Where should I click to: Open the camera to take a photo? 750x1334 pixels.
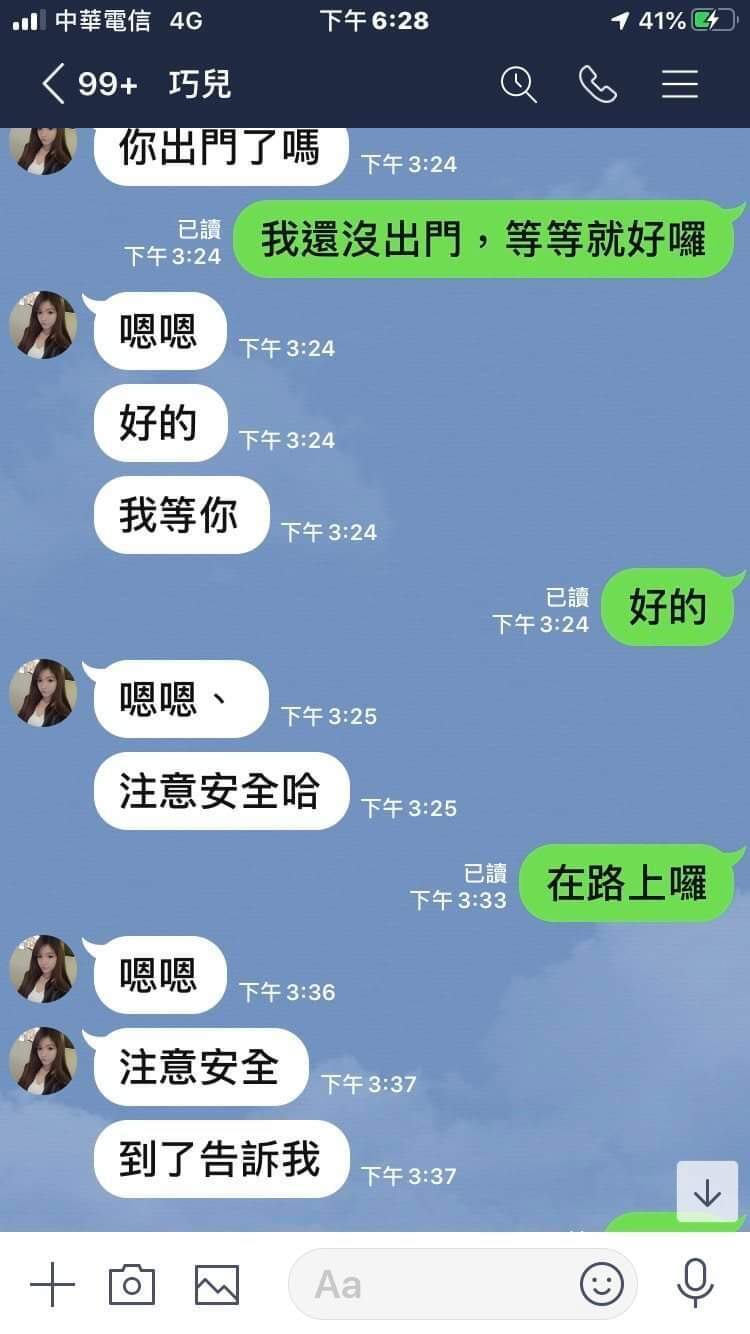tap(132, 1284)
